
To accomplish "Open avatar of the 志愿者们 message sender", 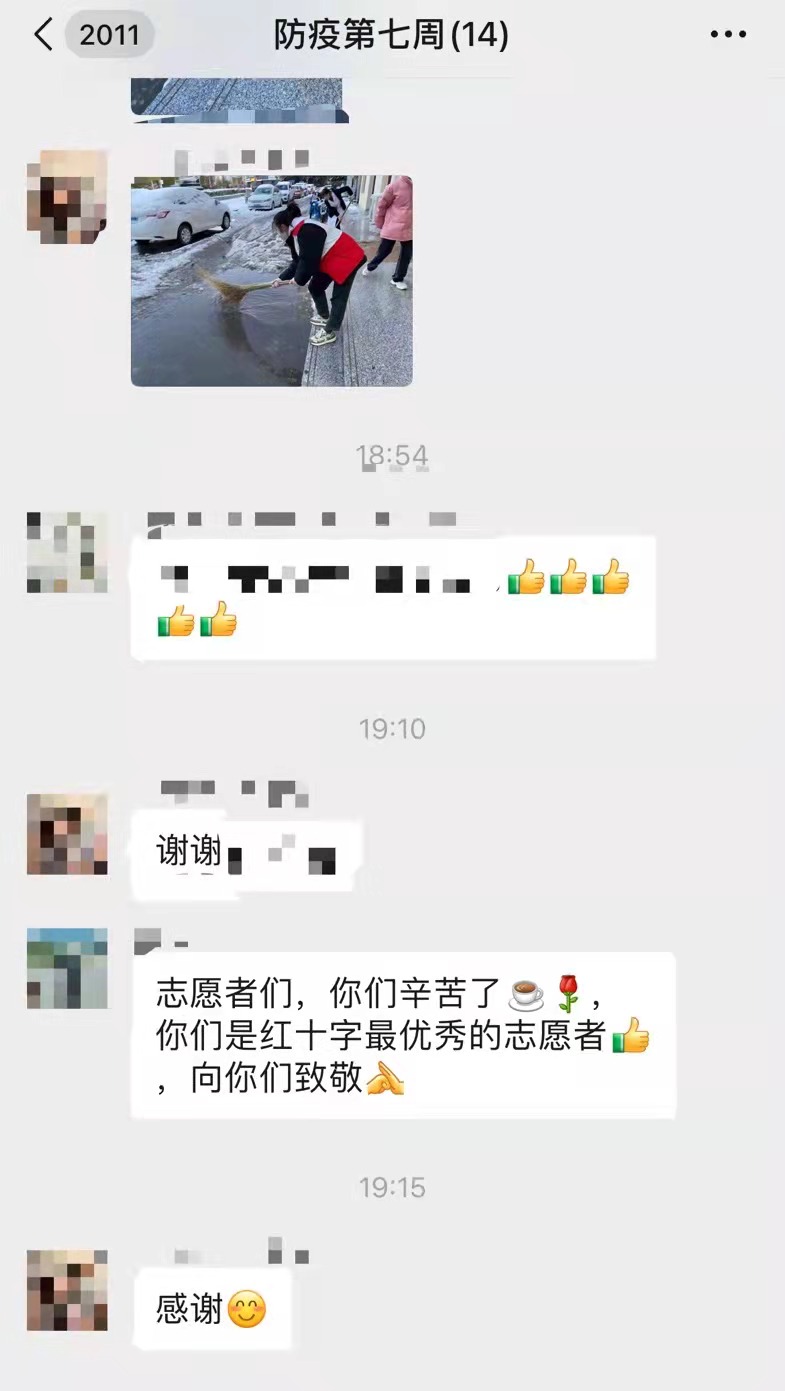I will tap(67, 968).
